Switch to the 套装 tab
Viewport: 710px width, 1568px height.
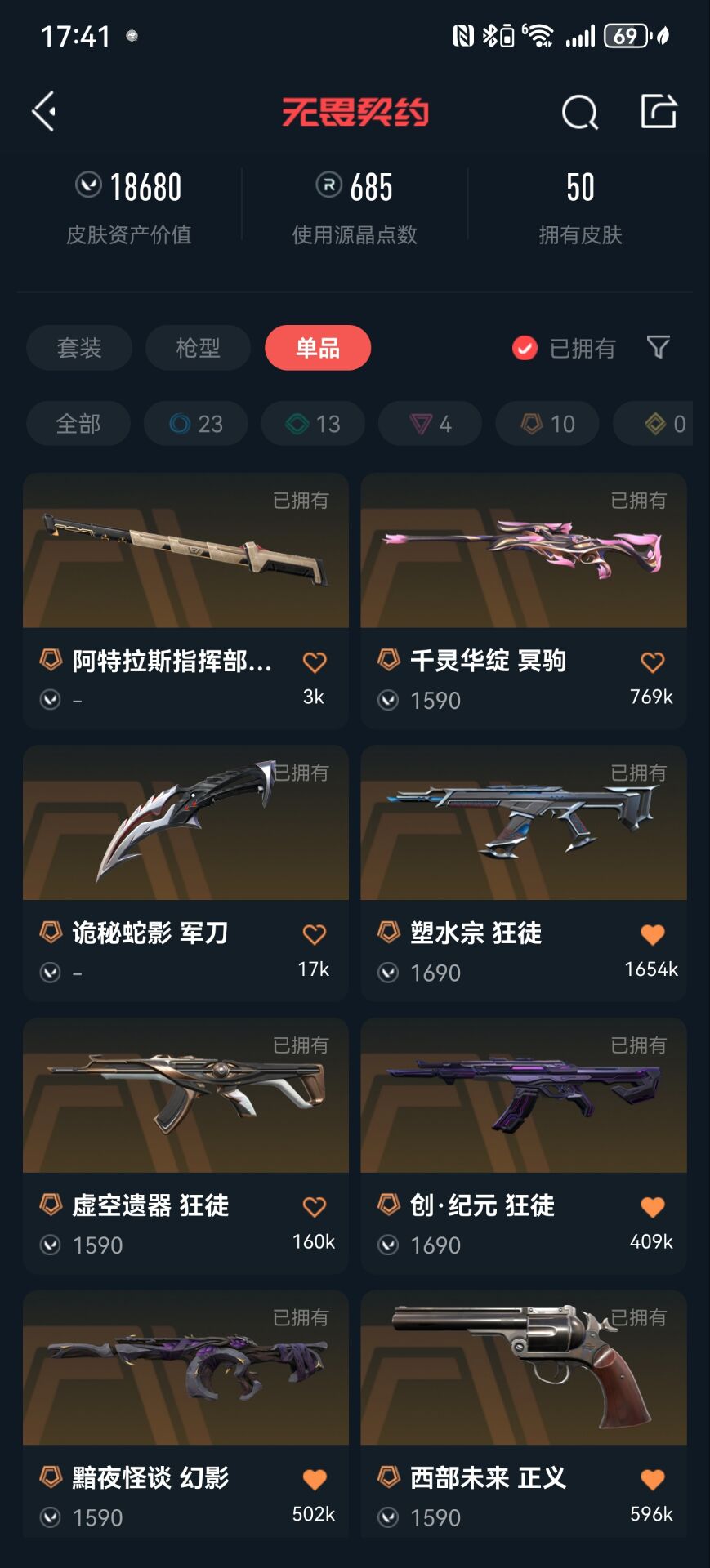point(79,348)
